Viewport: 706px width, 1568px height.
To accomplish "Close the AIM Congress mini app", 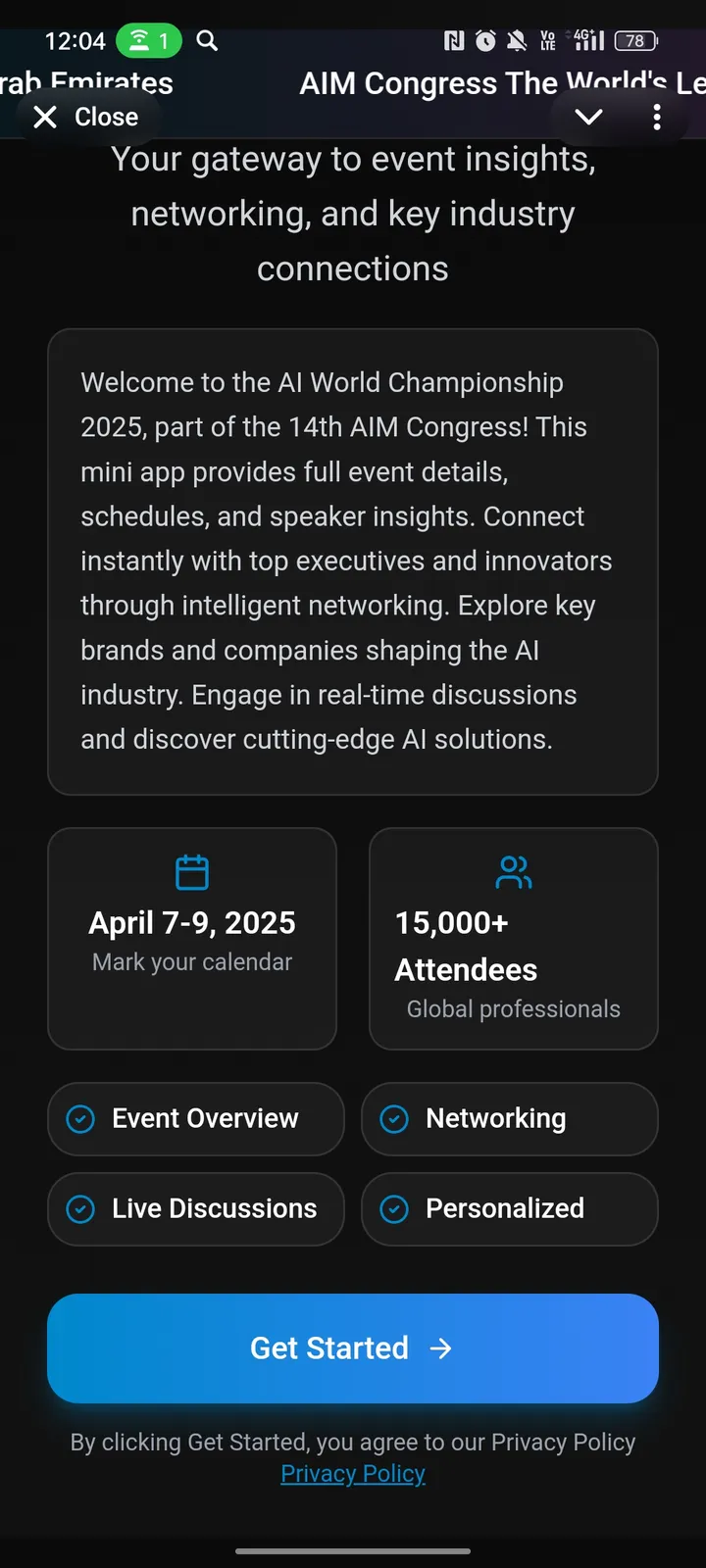I will coord(86,118).
